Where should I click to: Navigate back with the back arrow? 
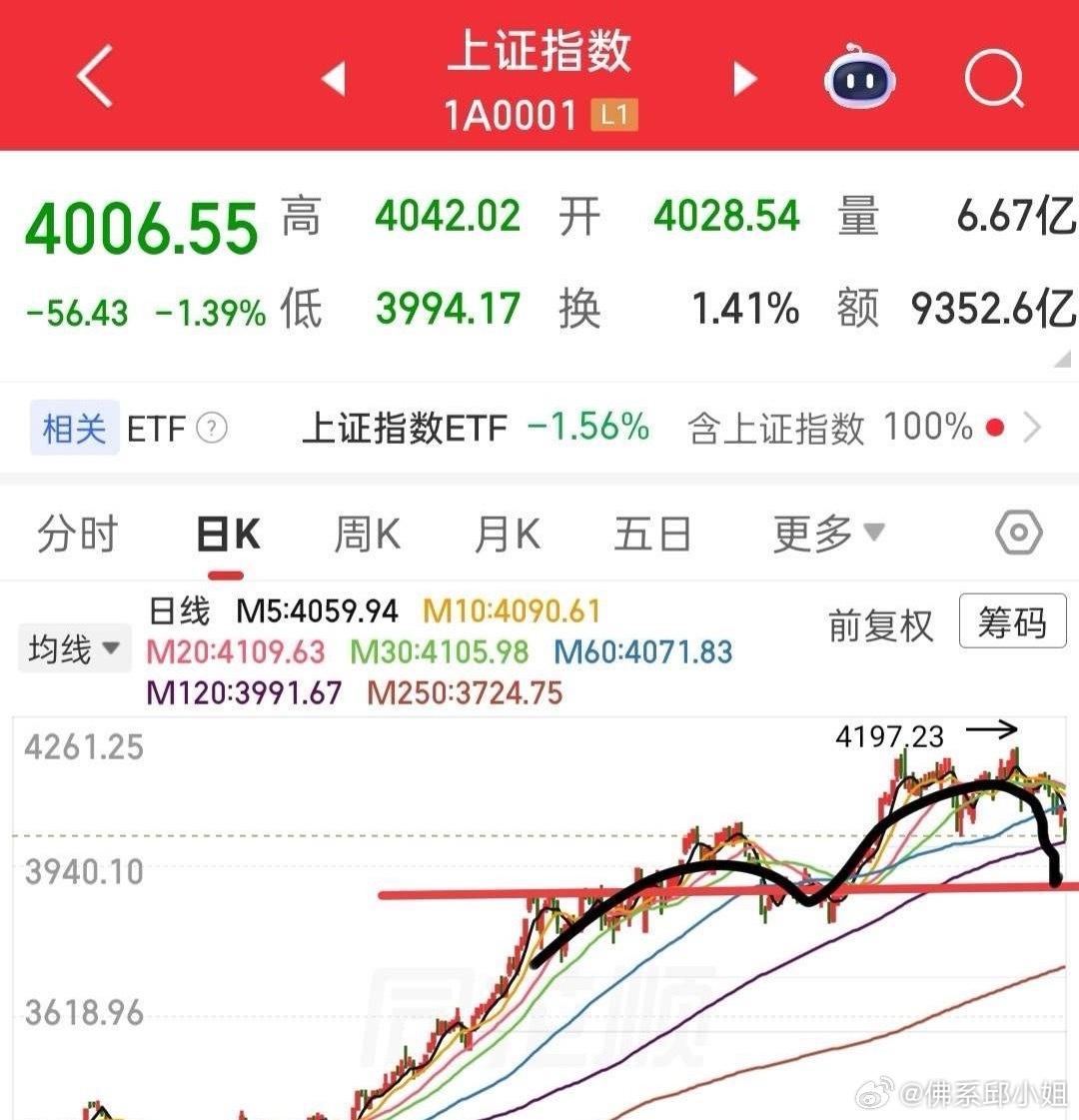click(95, 75)
